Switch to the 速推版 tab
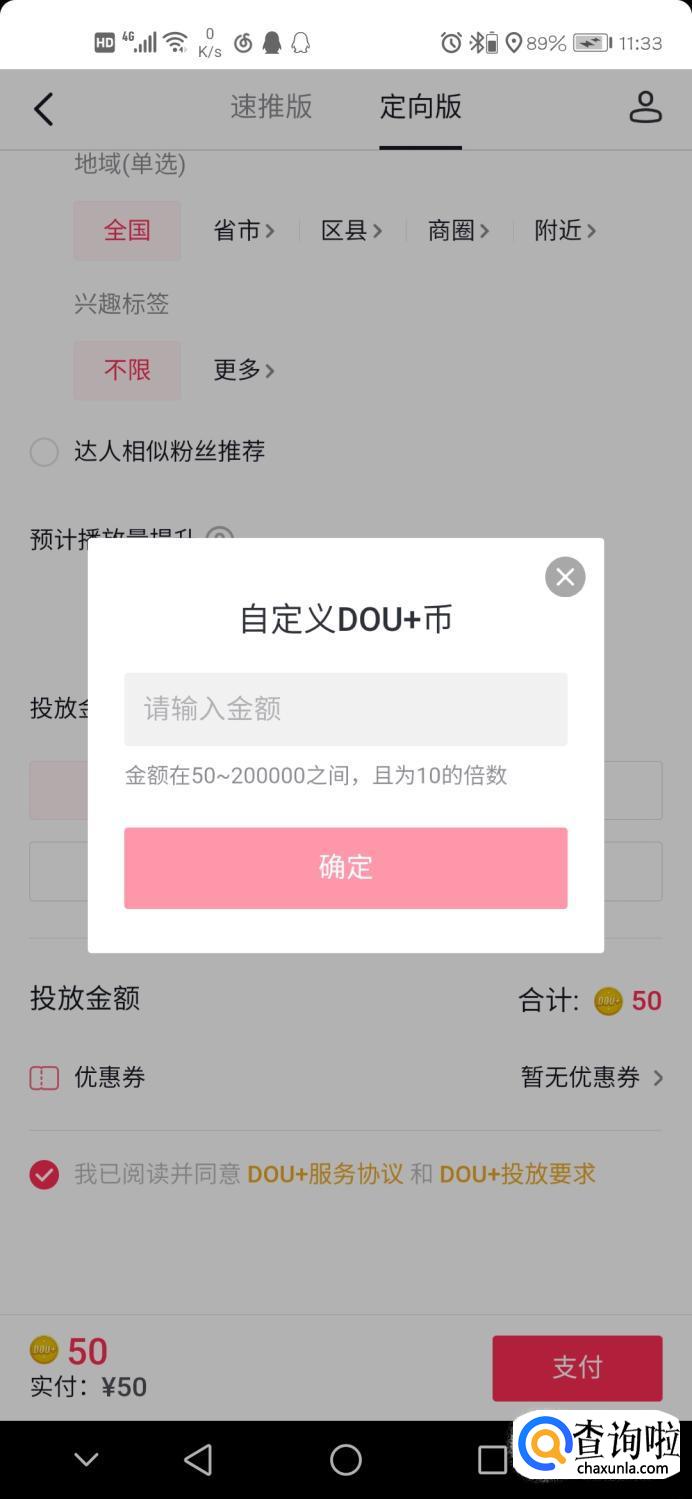The height and width of the screenshot is (1499, 692). coord(271,107)
